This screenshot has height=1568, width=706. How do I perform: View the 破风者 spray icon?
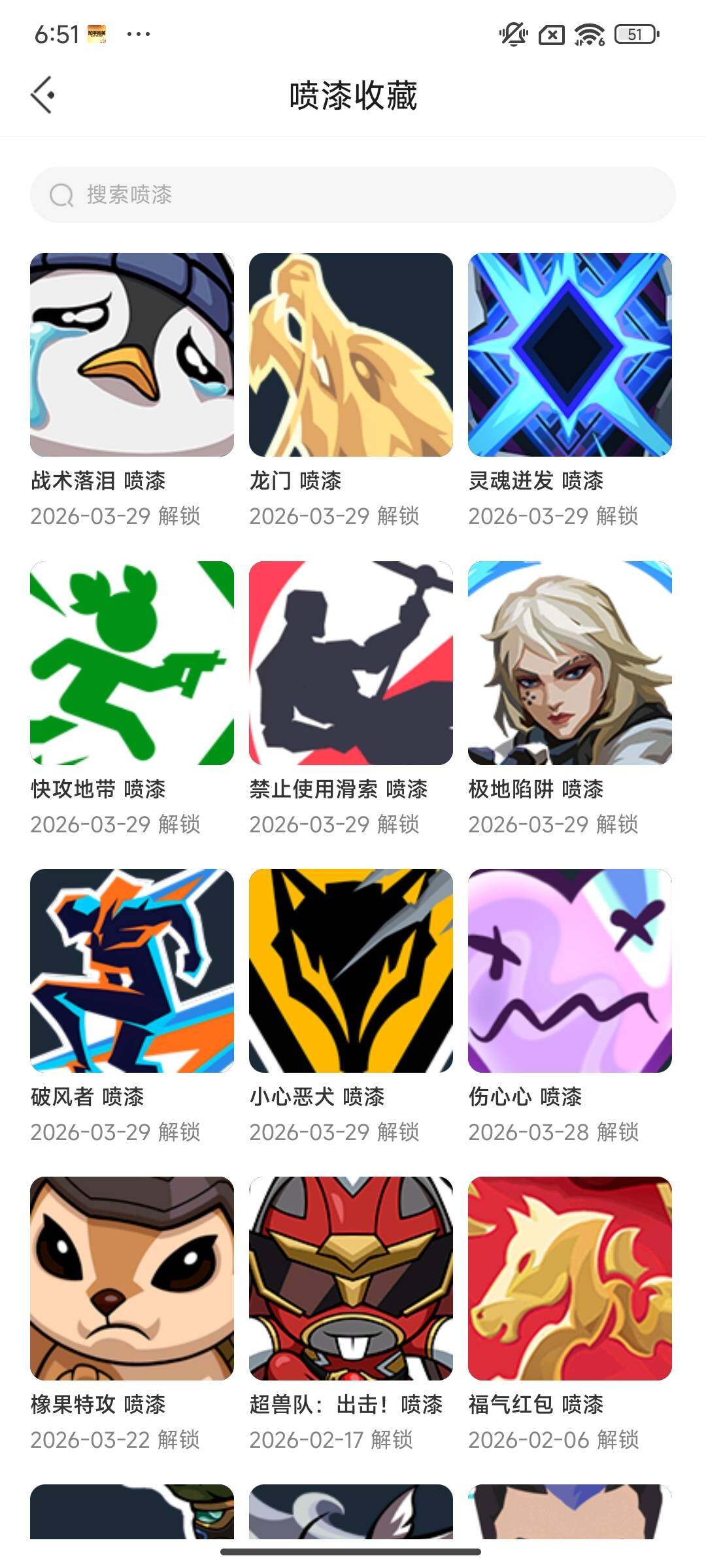pos(131,973)
